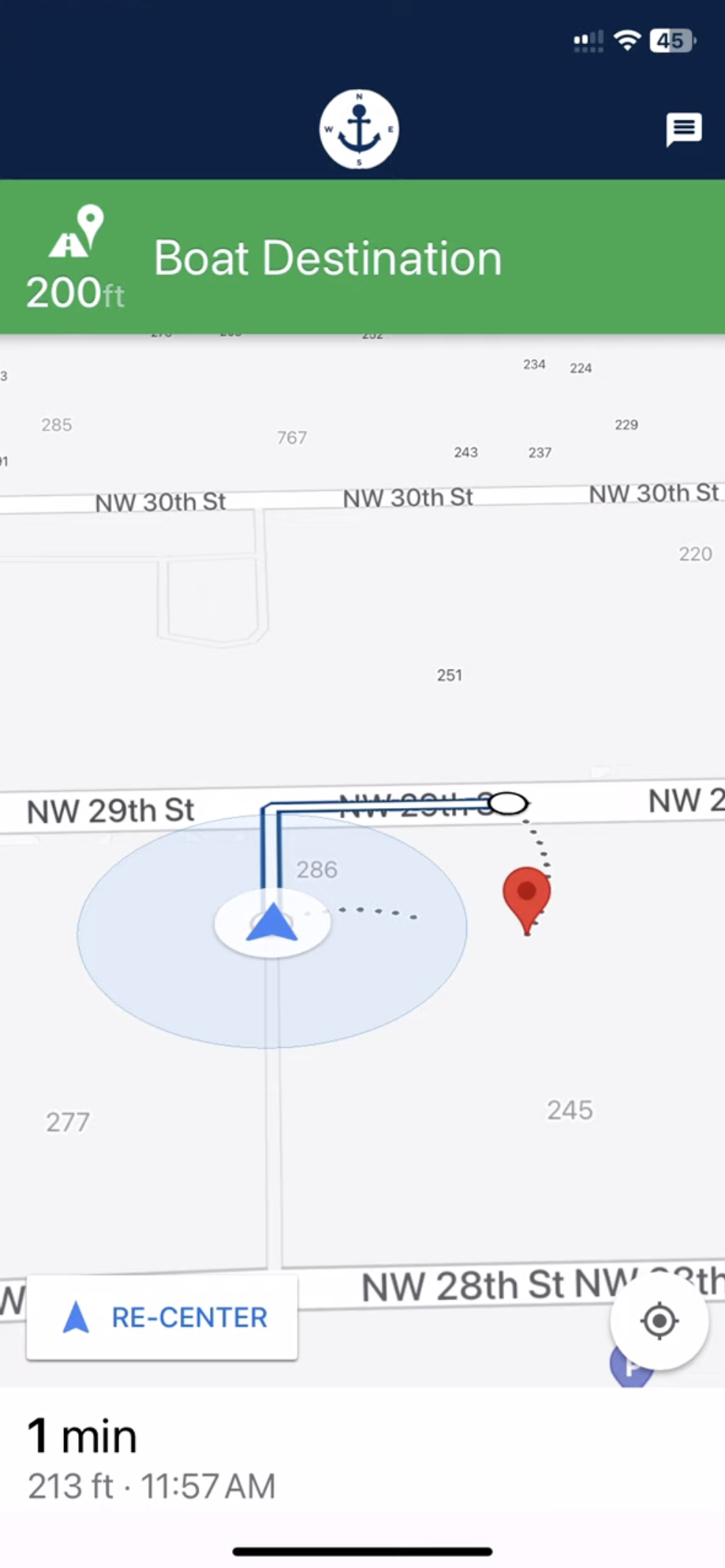Tap the Boat Destination banner

[x=328, y=258]
